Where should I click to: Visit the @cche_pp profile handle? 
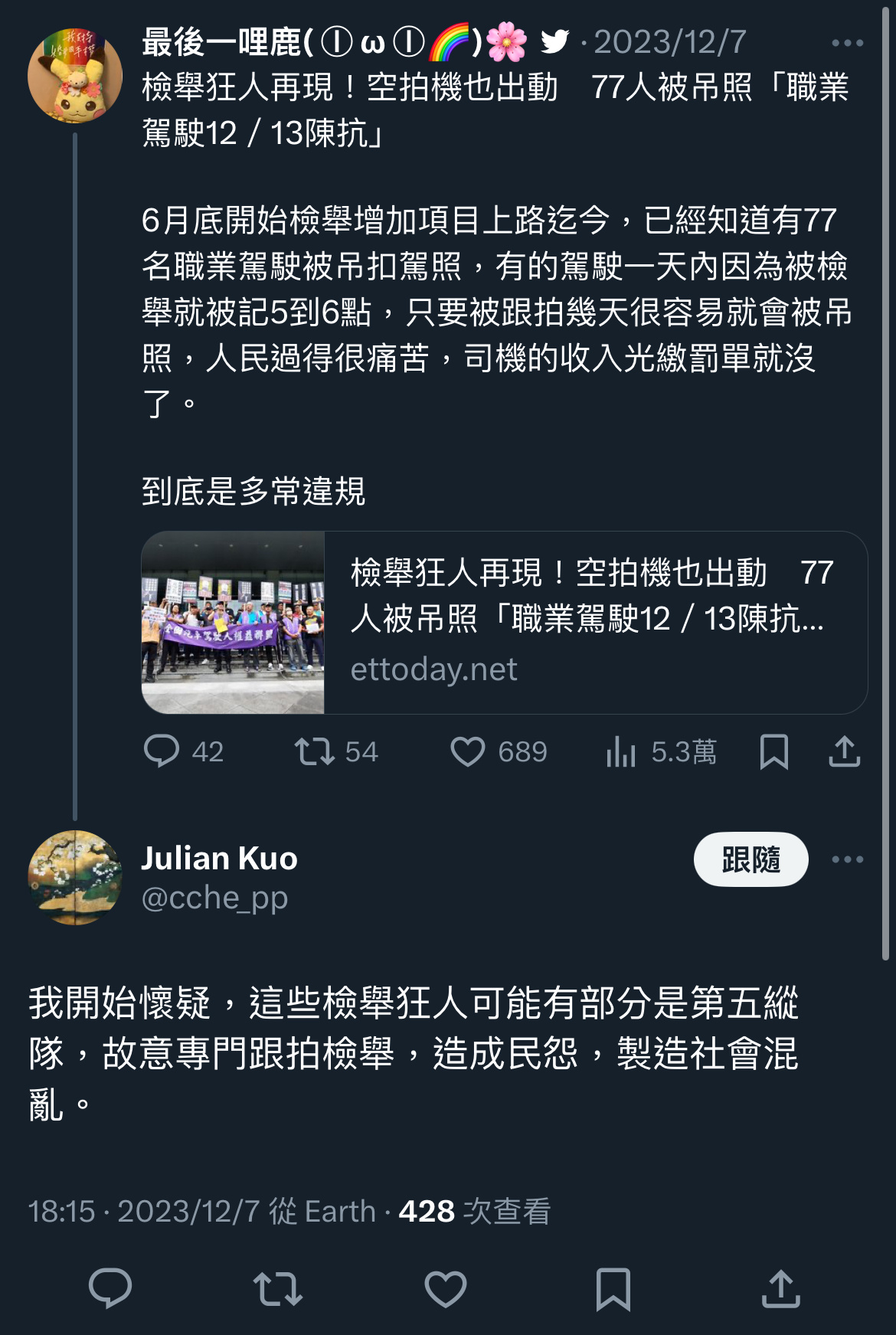[x=214, y=898]
